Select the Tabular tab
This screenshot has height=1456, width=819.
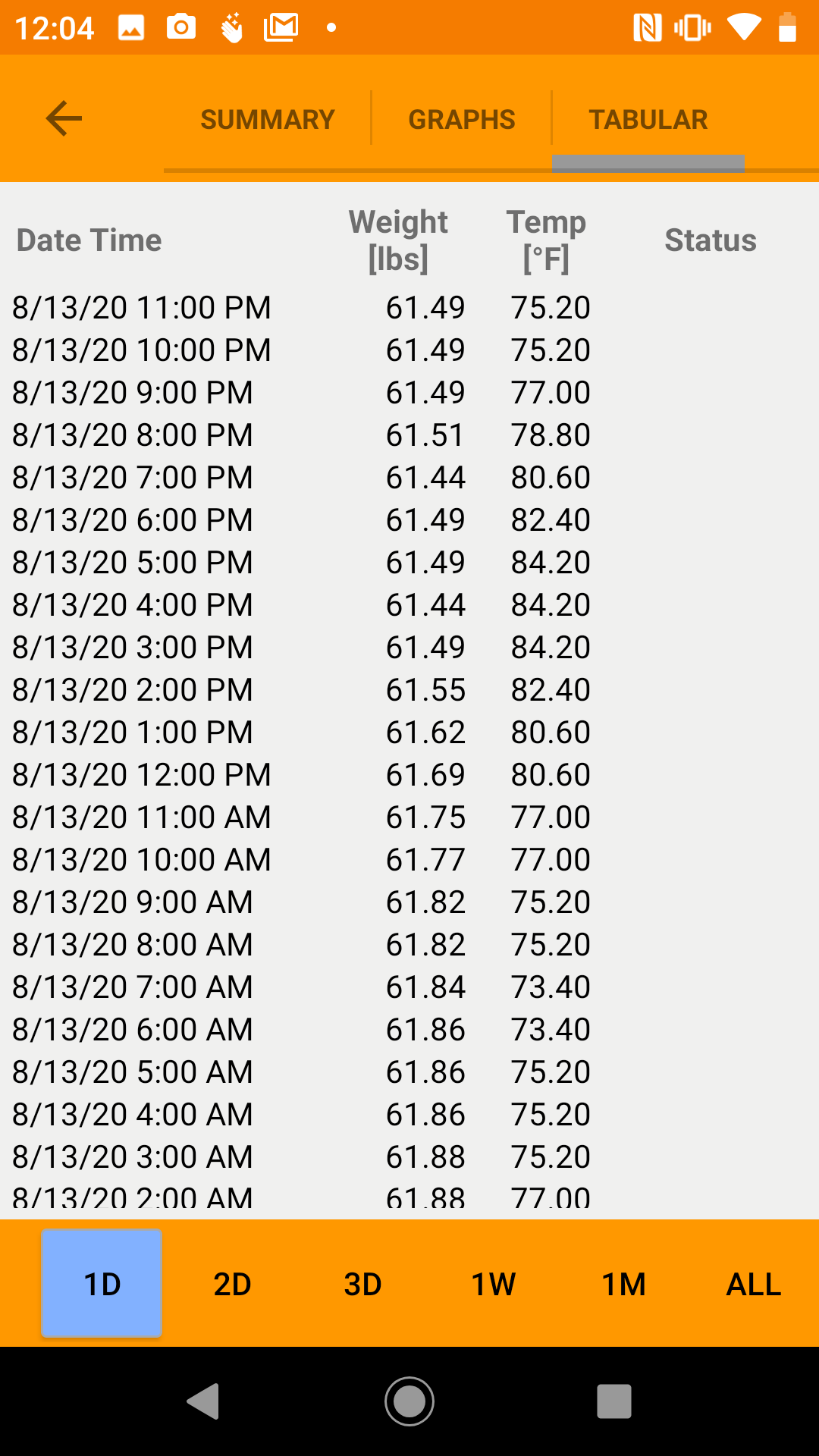648,119
